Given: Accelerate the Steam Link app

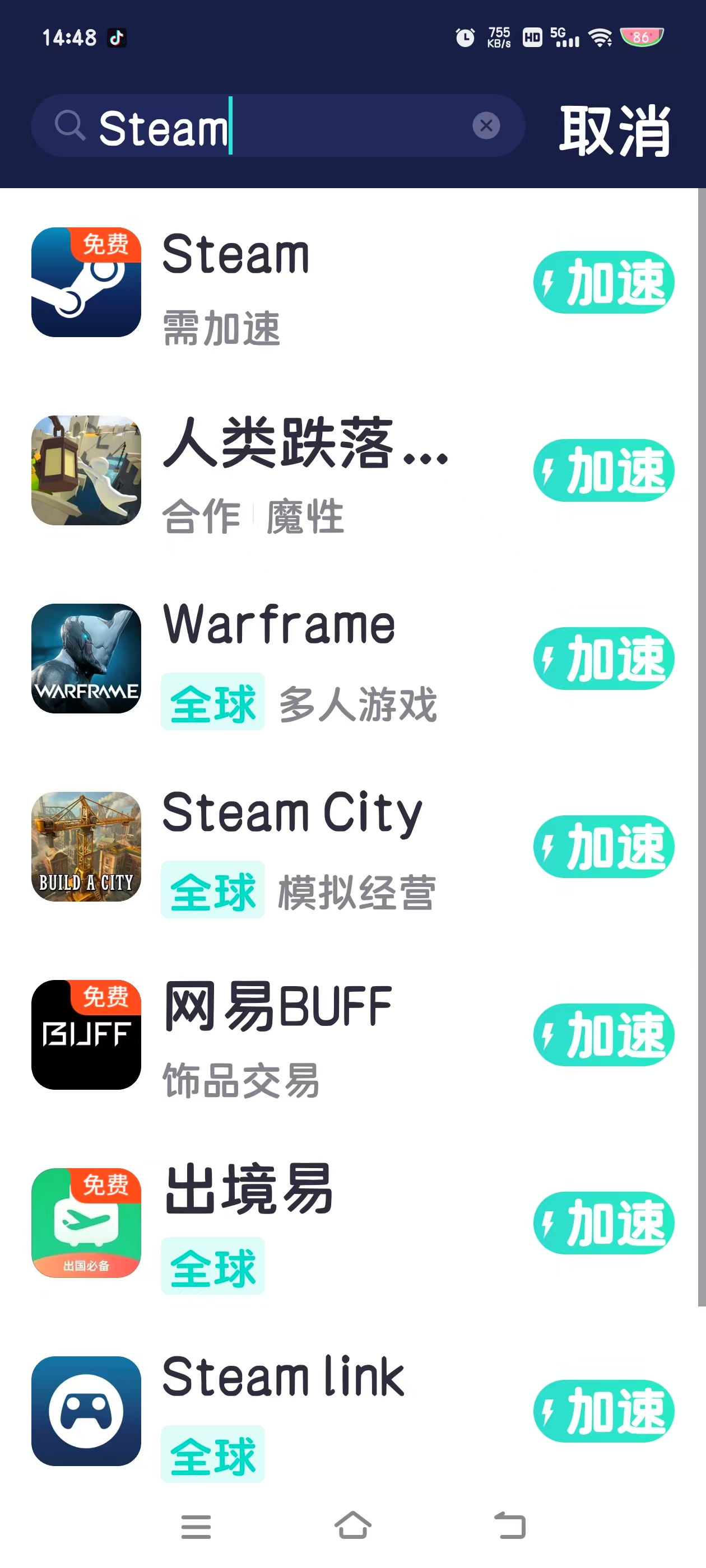Looking at the screenshot, I should 602,1411.
